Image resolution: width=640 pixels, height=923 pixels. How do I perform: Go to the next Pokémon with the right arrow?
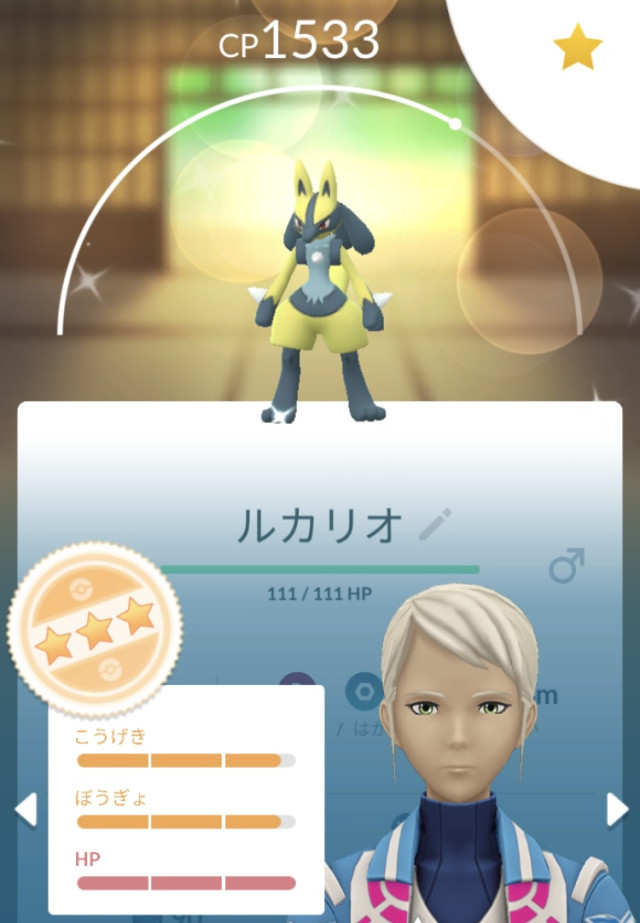click(x=617, y=809)
